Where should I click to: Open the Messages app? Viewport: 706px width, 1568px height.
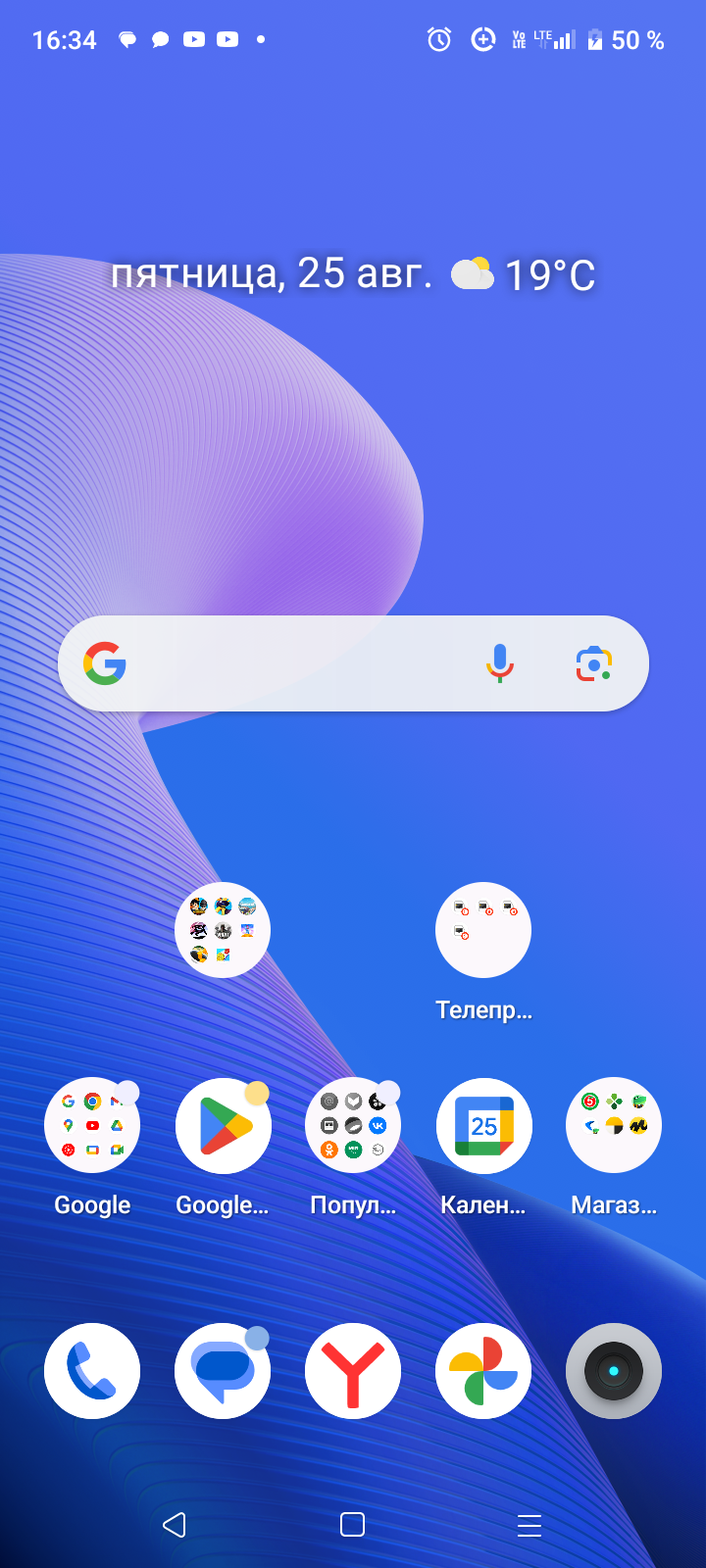point(223,1371)
